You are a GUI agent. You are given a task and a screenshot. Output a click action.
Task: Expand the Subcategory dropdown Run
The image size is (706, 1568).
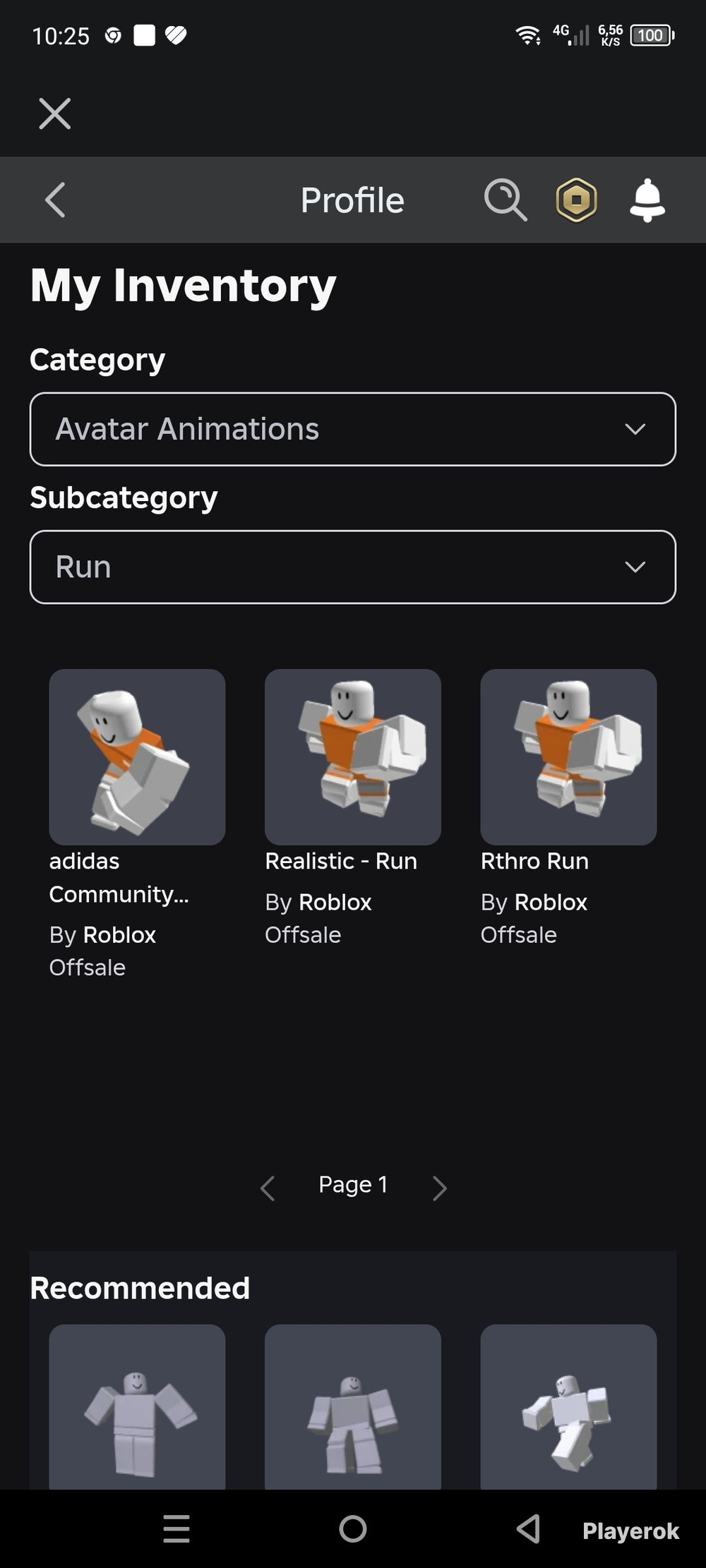pos(353,567)
